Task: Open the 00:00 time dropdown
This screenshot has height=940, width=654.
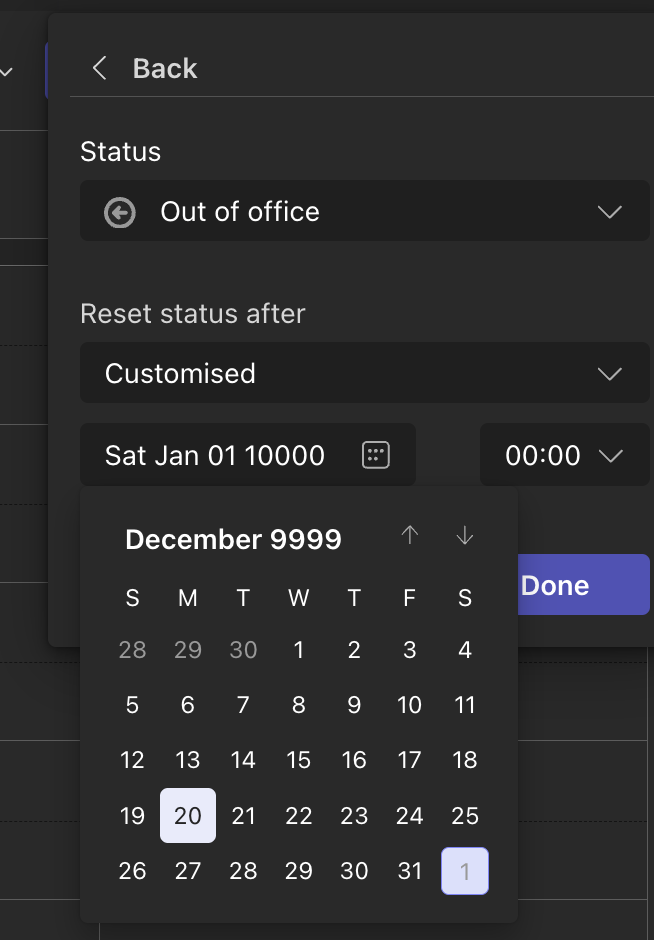Action: point(564,456)
